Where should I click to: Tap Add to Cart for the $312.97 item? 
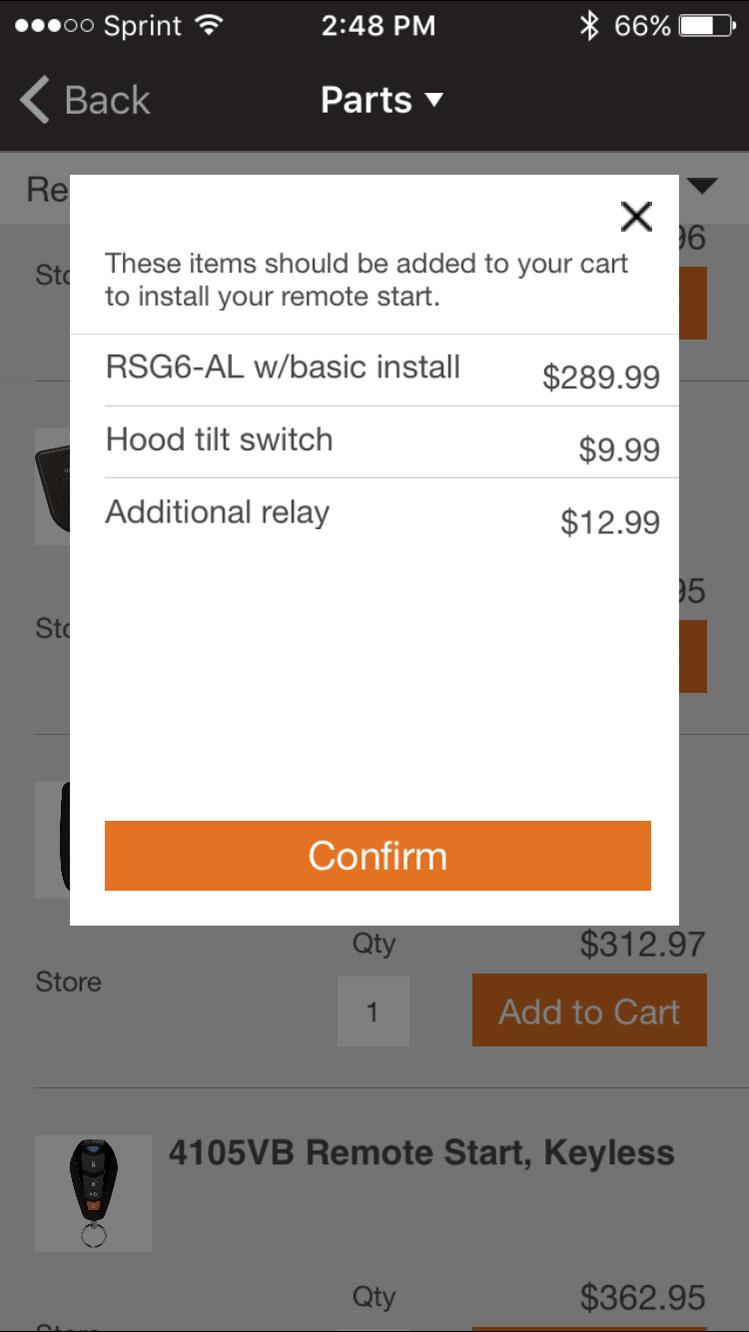click(x=589, y=1011)
